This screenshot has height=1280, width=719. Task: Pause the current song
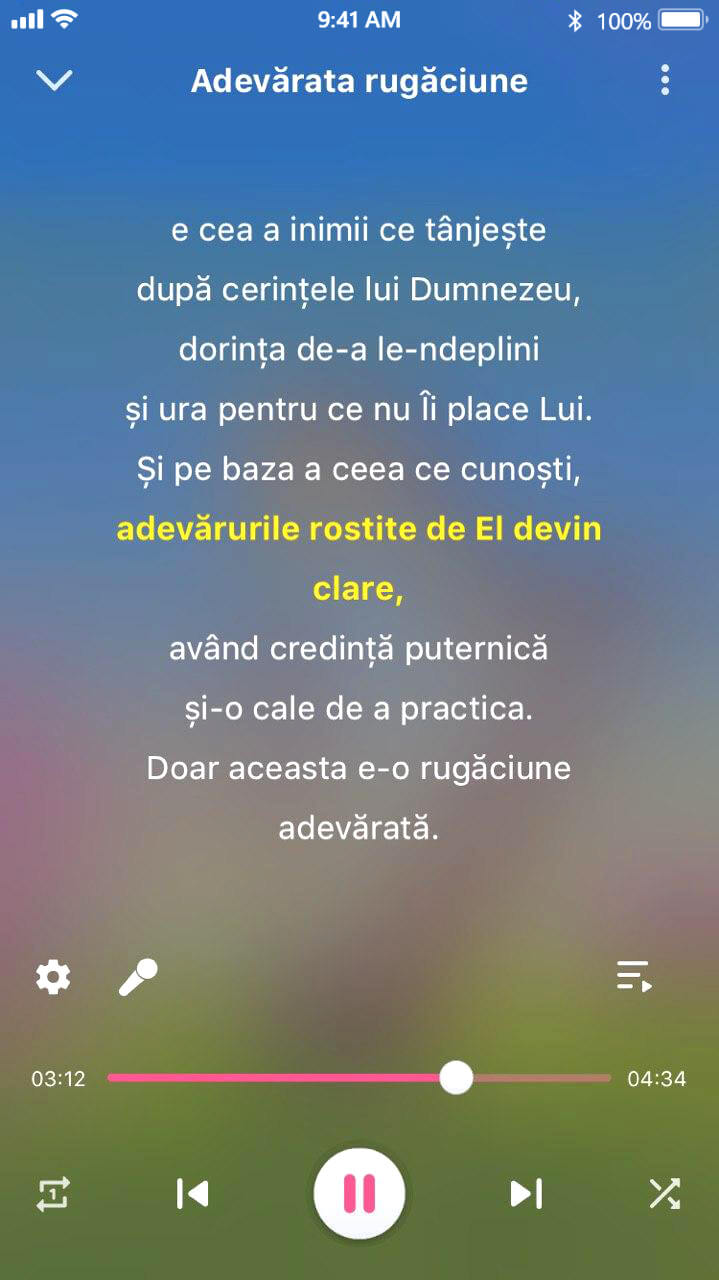click(359, 1193)
